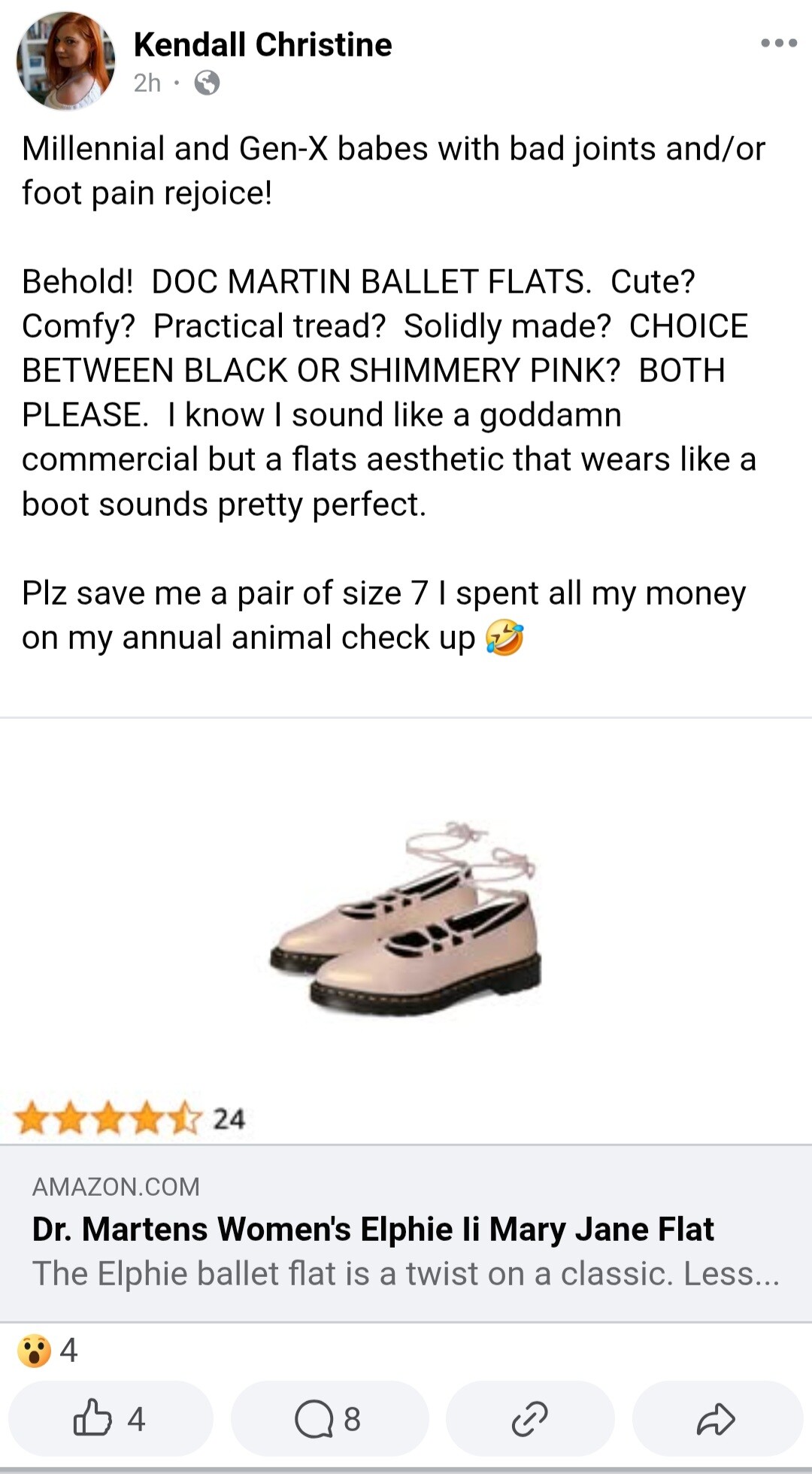The height and width of the screenshot is (1474, 812).
Task: Share this post
Action: [717, 1419]
